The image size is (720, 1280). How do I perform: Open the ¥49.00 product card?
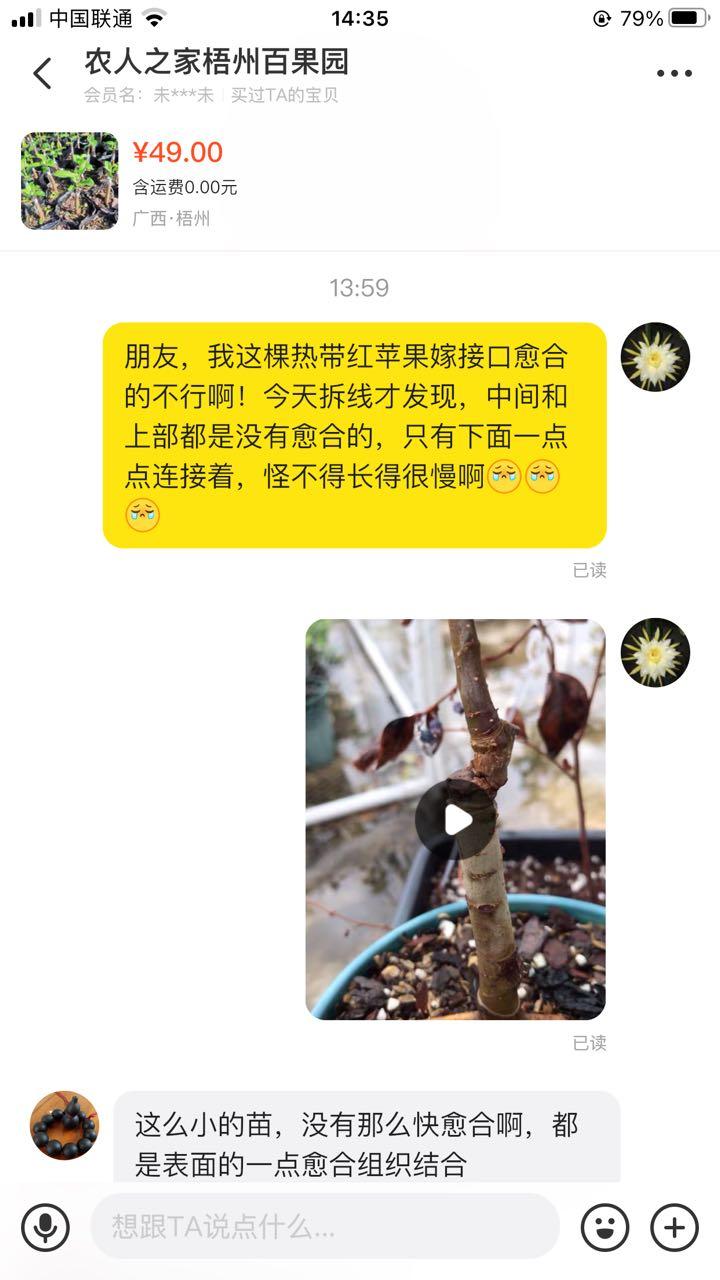pyautogui.click(x=180, y=181)
